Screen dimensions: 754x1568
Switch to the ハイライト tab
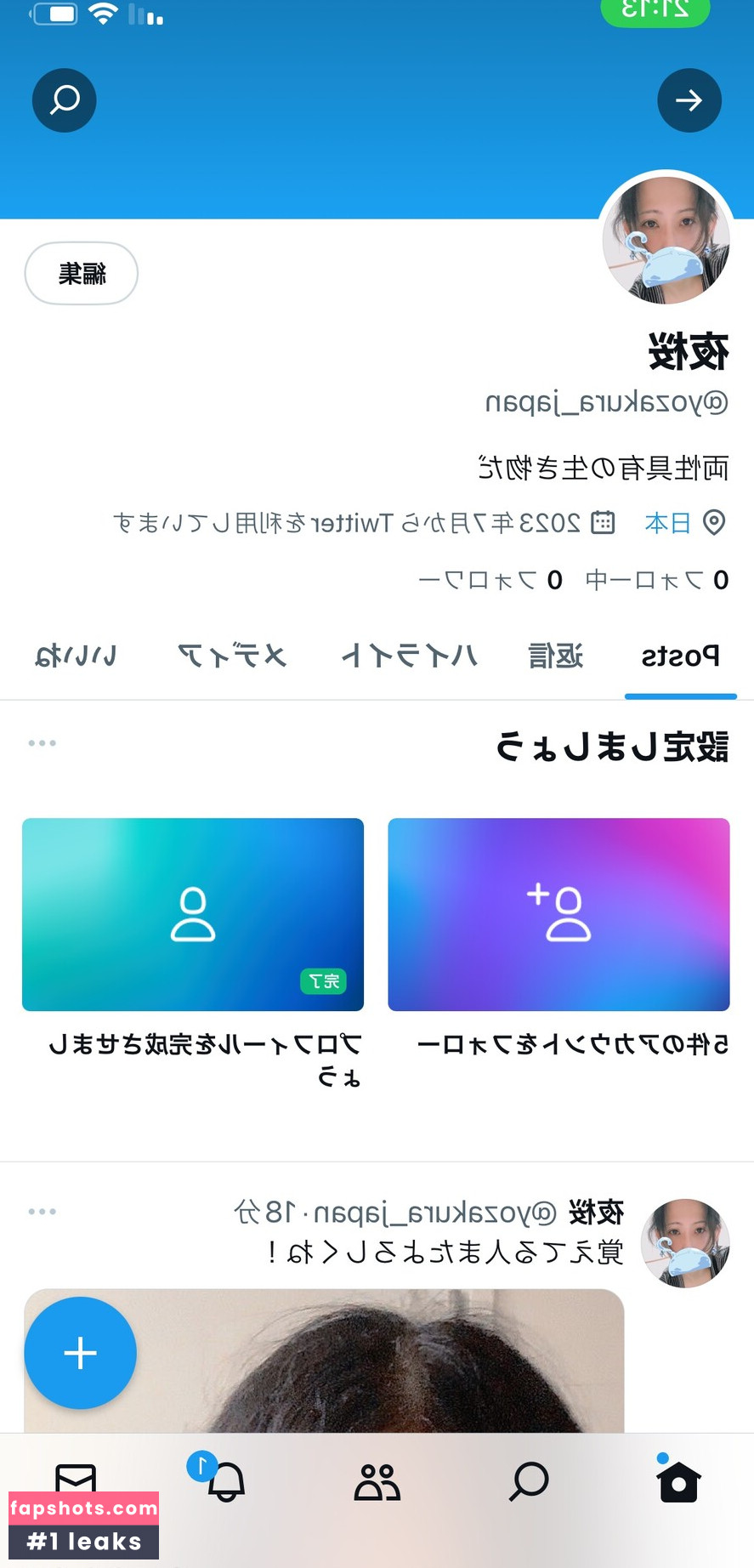pos(409,656)
